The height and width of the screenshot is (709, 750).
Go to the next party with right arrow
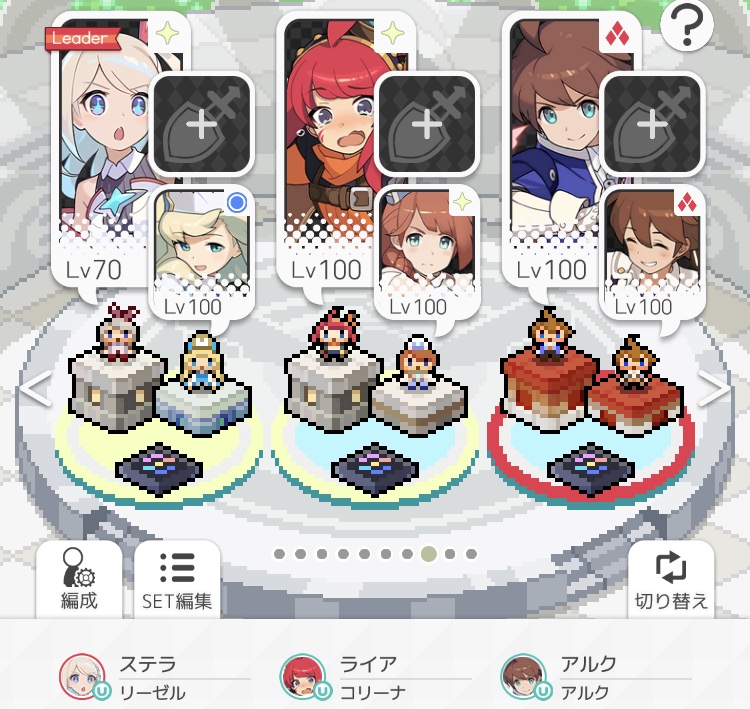[x=714, y=389]
